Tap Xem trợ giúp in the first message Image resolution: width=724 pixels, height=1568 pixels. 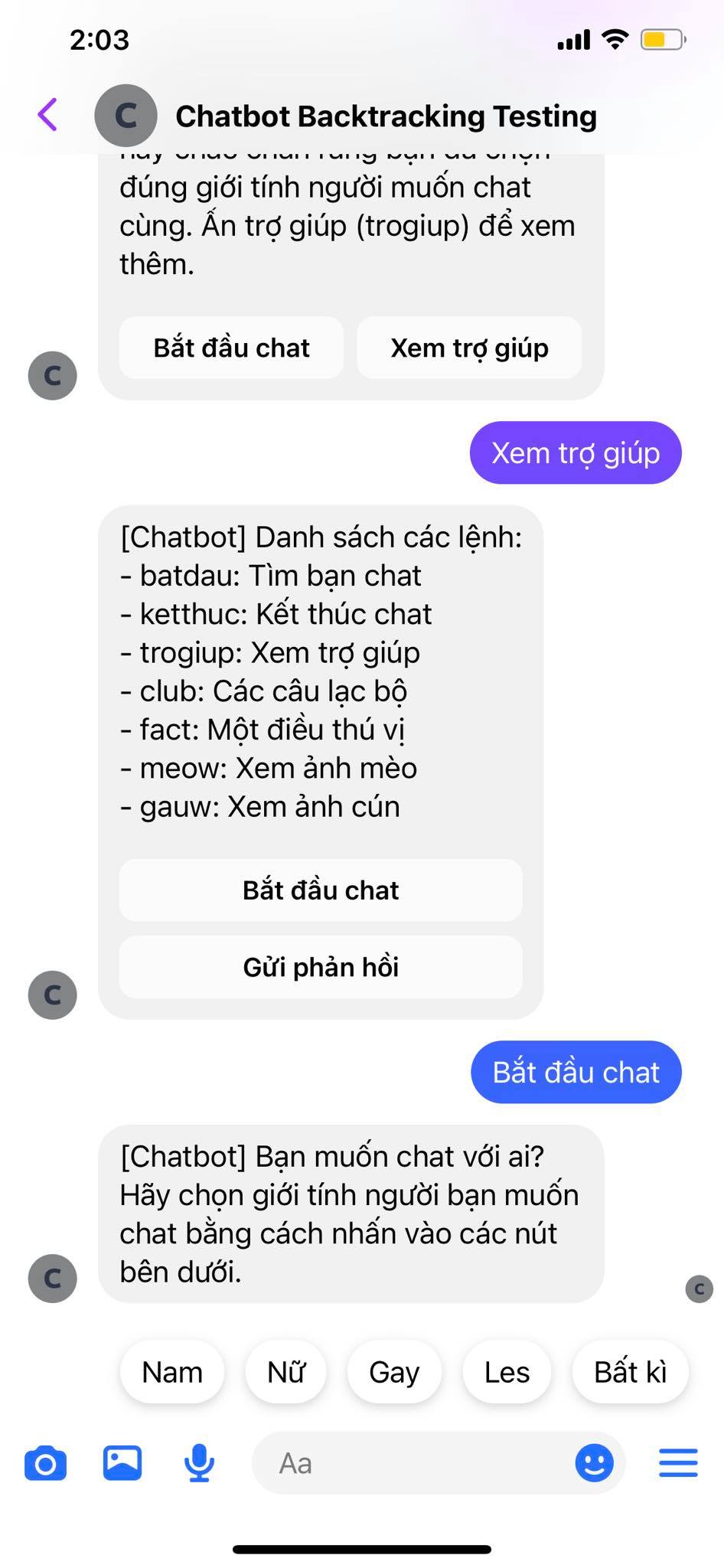coord(469,348)
